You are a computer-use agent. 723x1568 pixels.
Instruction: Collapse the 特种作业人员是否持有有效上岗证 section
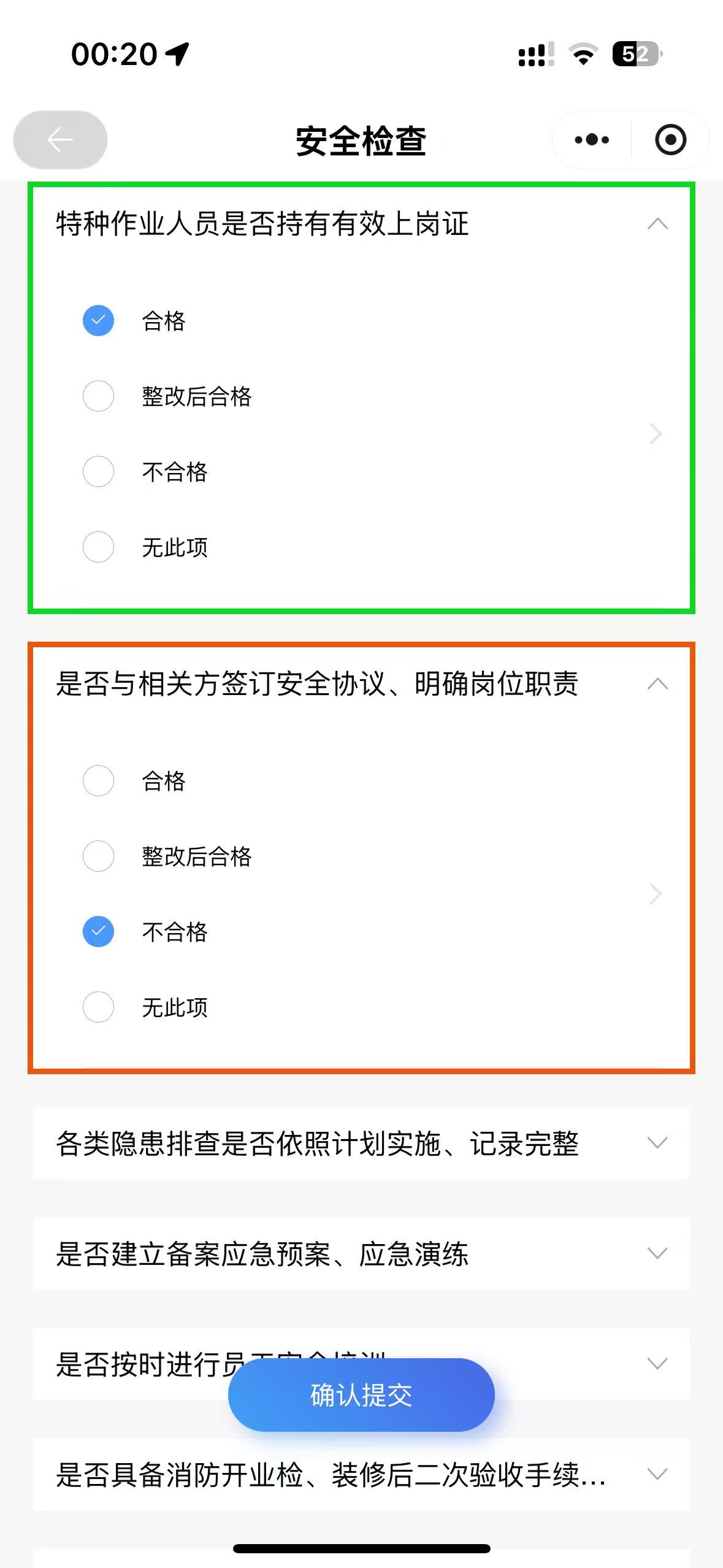(657, 224)
